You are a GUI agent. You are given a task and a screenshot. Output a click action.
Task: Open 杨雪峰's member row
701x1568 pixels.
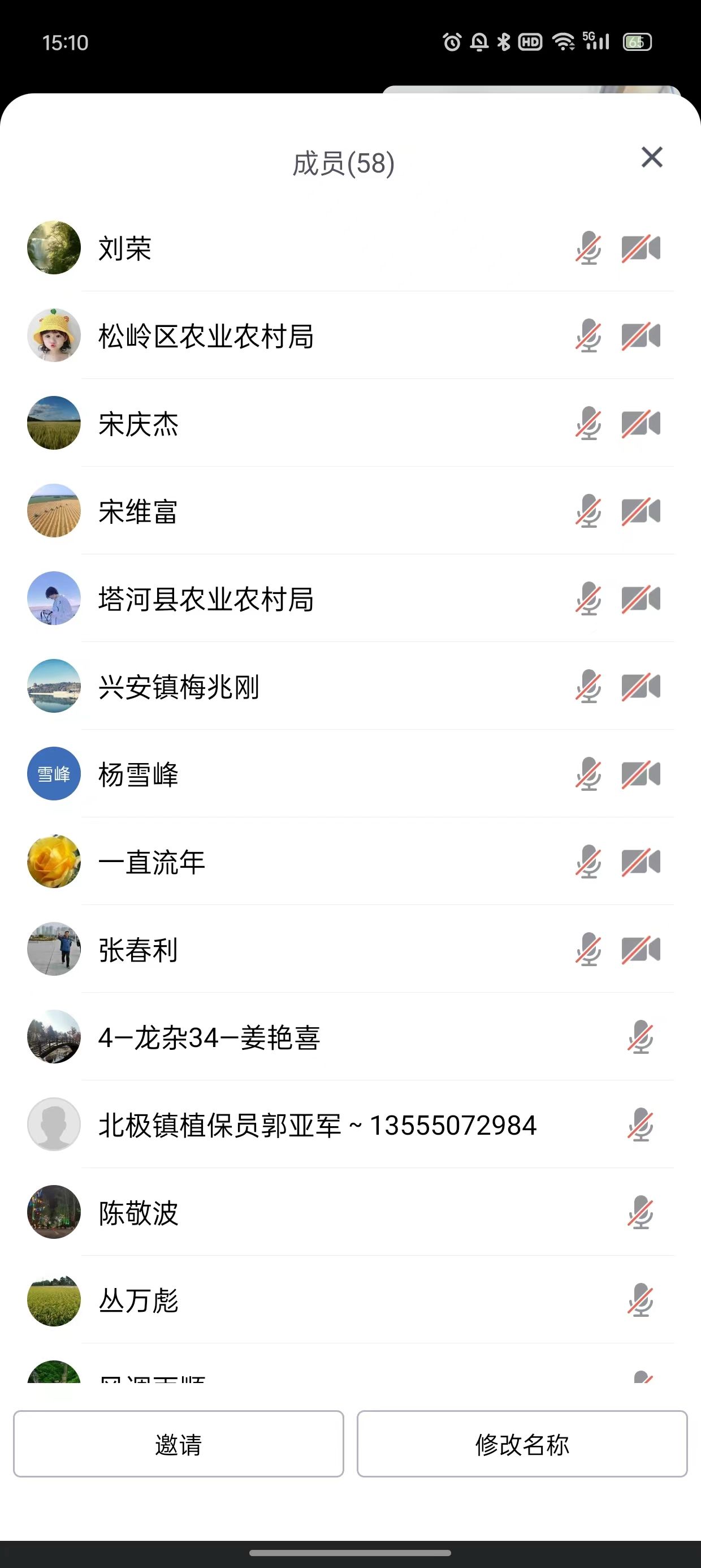pos(139,774)
